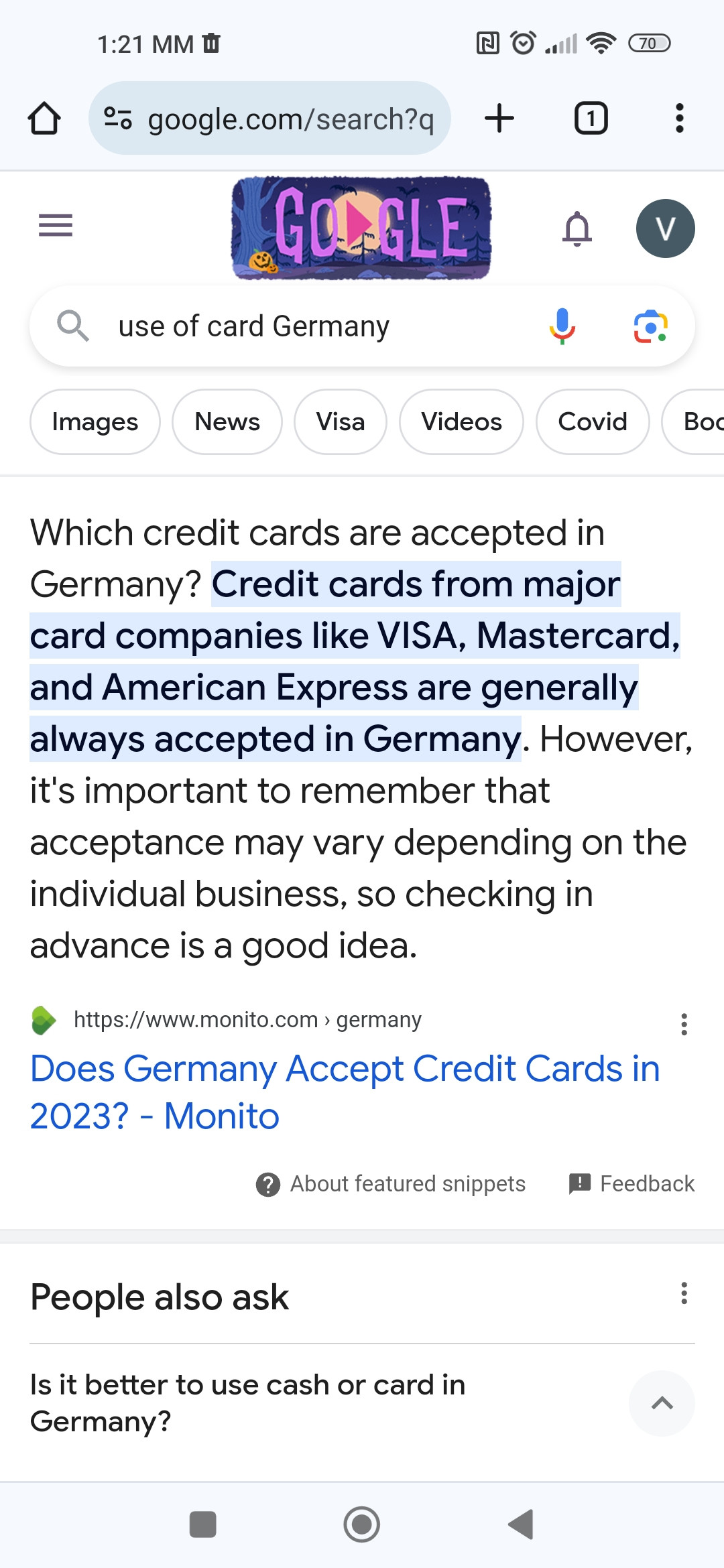Collapse the cash or card in Germany question
Viewport: 724px width, 1568px height.
pos(662,1403)
